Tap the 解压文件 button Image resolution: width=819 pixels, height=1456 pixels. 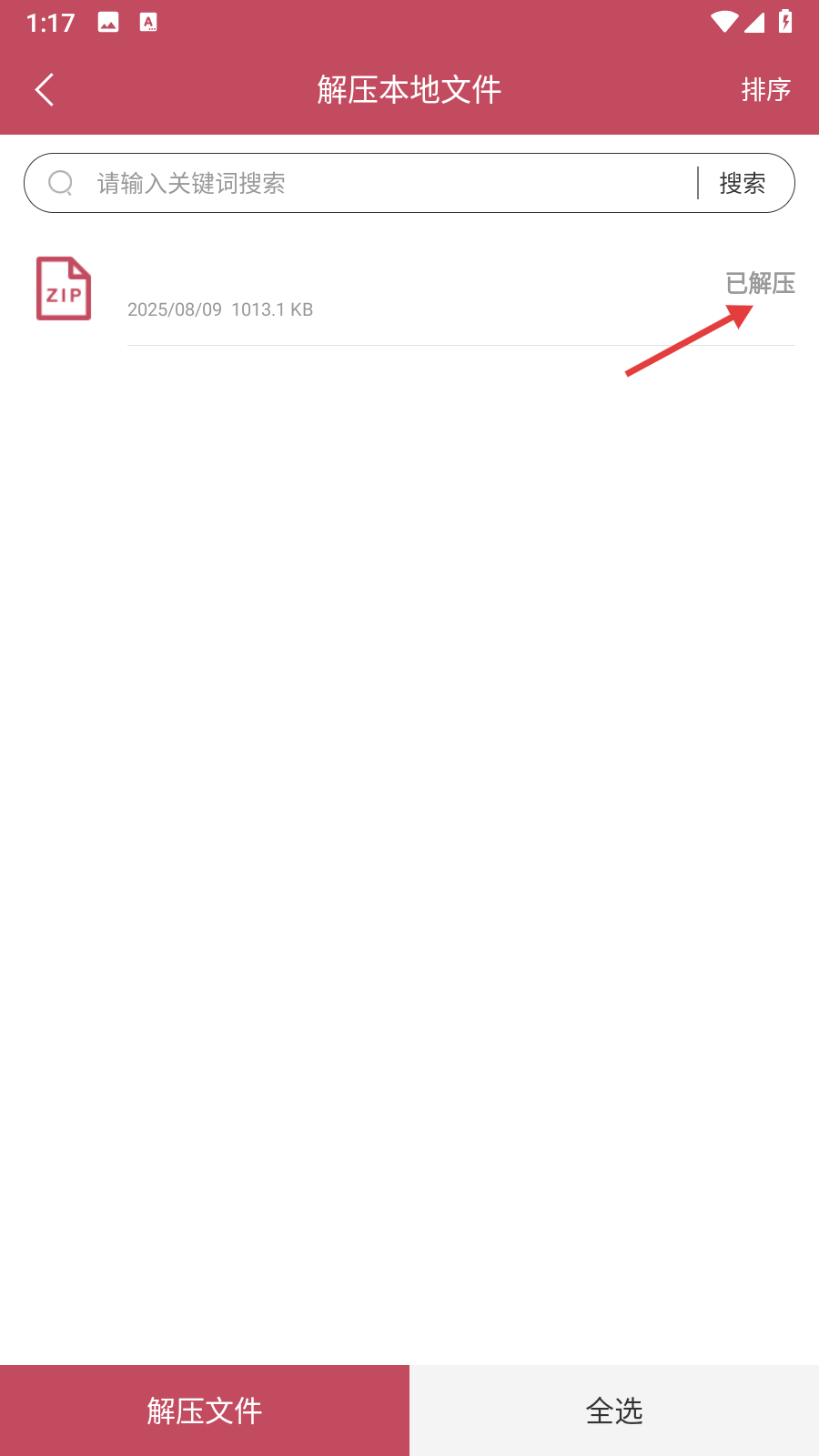(205, 1410)
